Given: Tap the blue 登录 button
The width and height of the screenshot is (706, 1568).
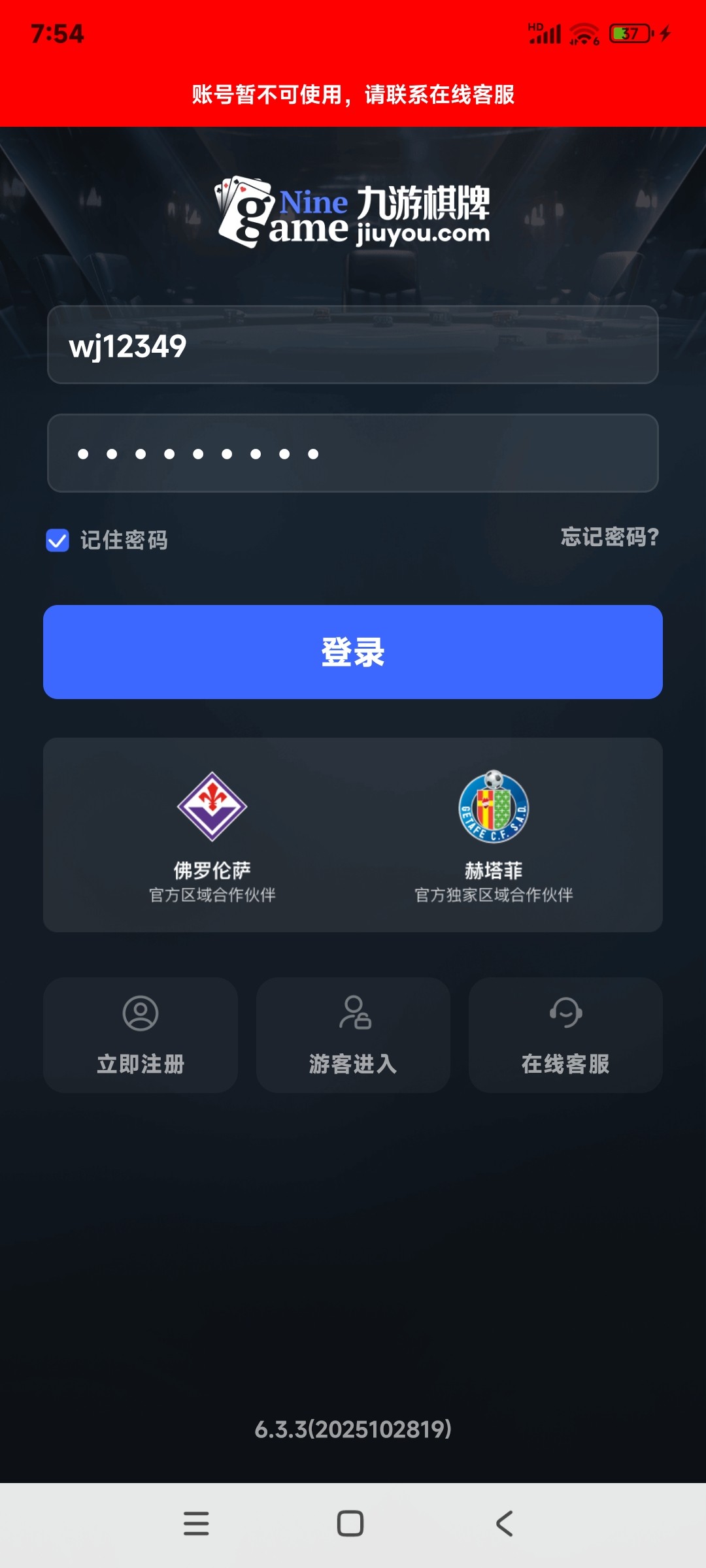Looking at the screenshot, I should click(x=353, y=652).
